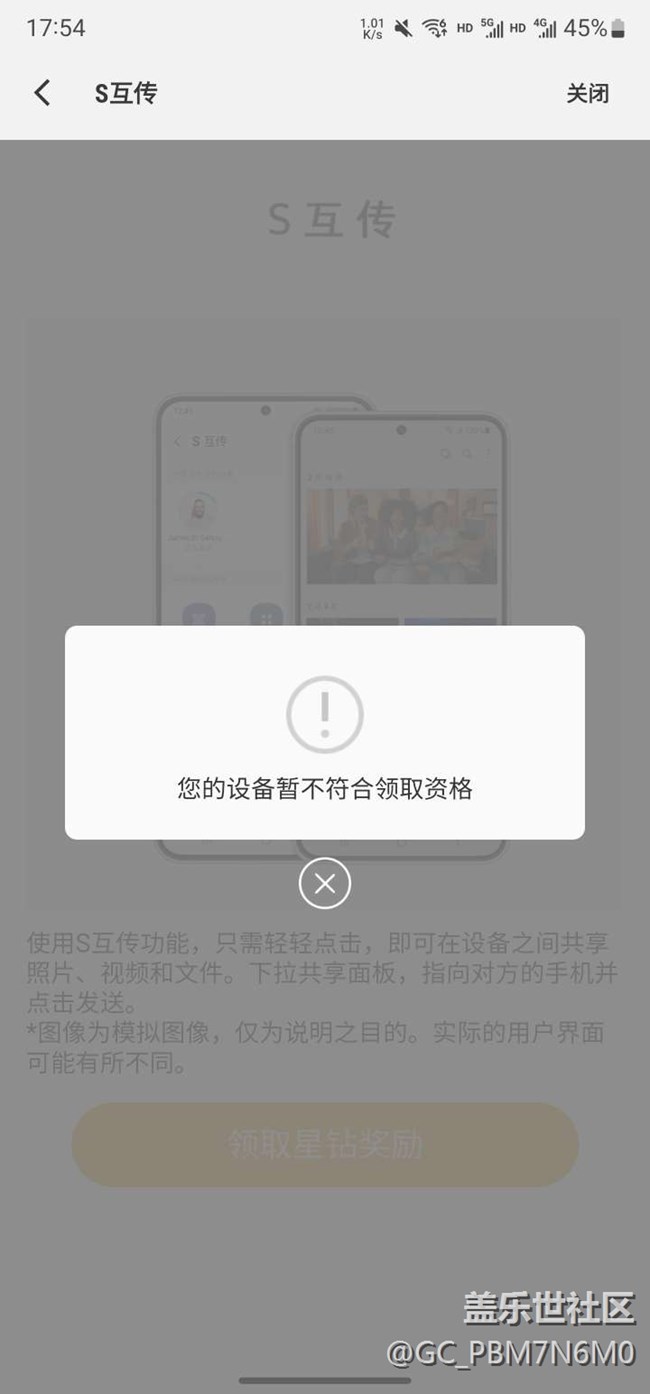Dismiss the eligibility dialog with the X

[x=324, y=883]
